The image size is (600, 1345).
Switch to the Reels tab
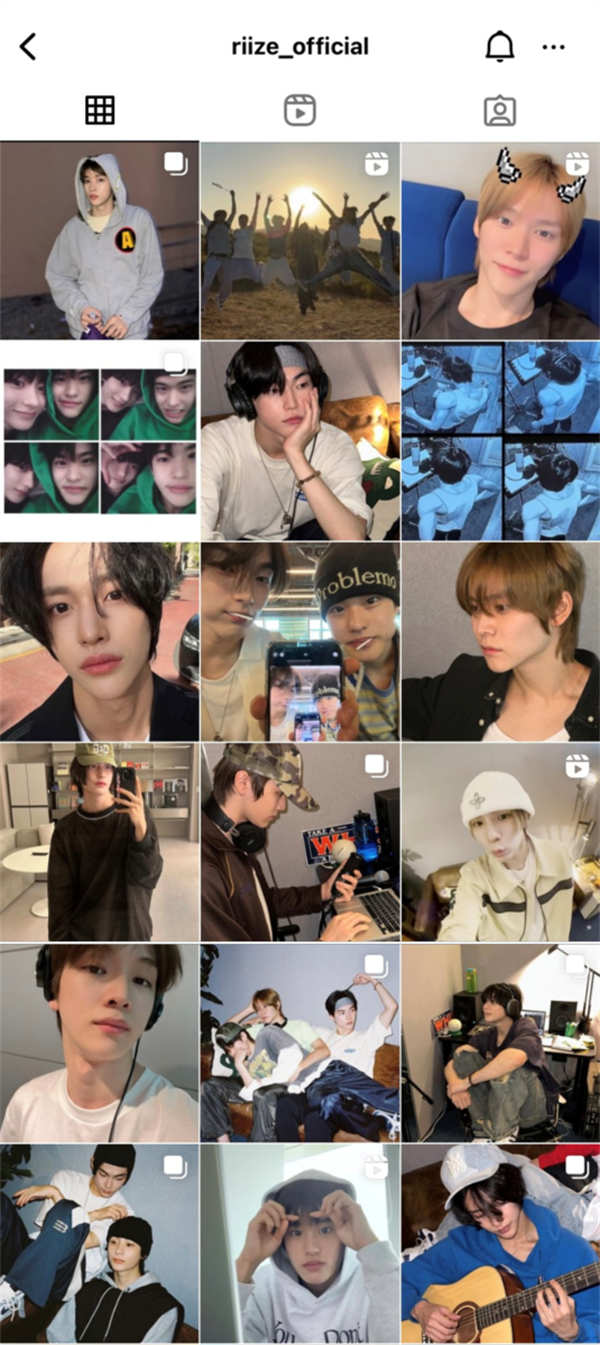point(300,110)
